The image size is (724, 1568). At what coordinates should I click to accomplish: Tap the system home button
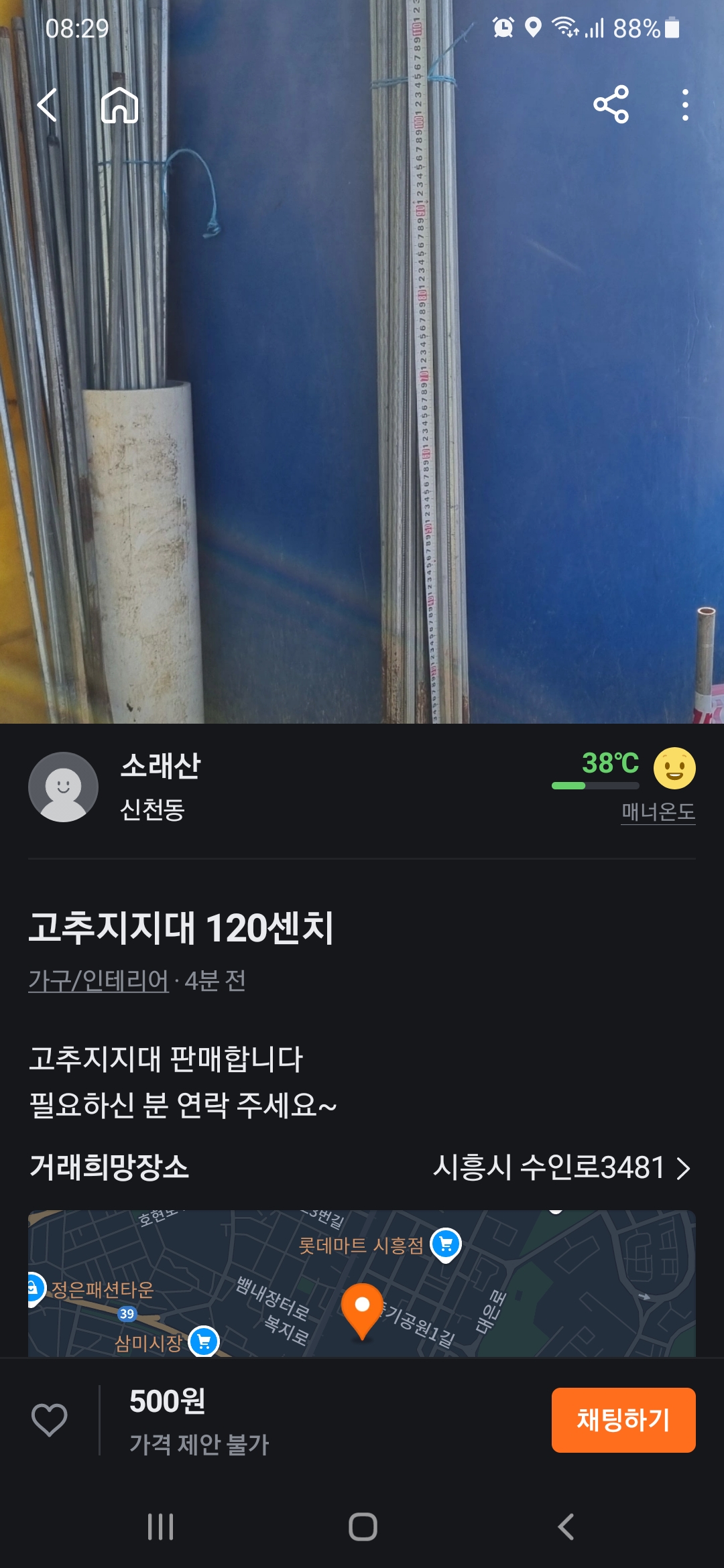(363, 1526)
